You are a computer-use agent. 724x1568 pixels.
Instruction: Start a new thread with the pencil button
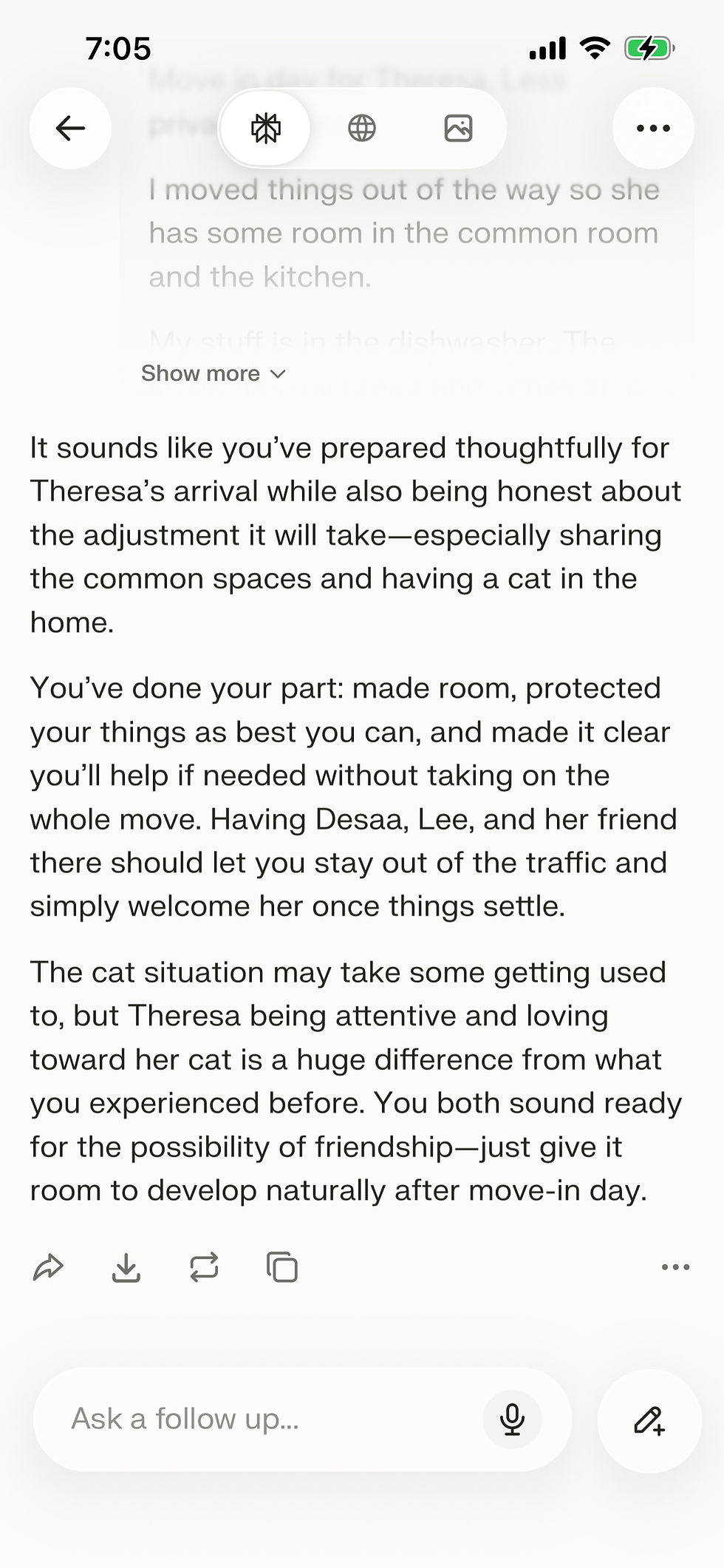pyautogui.click(x=649, y=1420)
